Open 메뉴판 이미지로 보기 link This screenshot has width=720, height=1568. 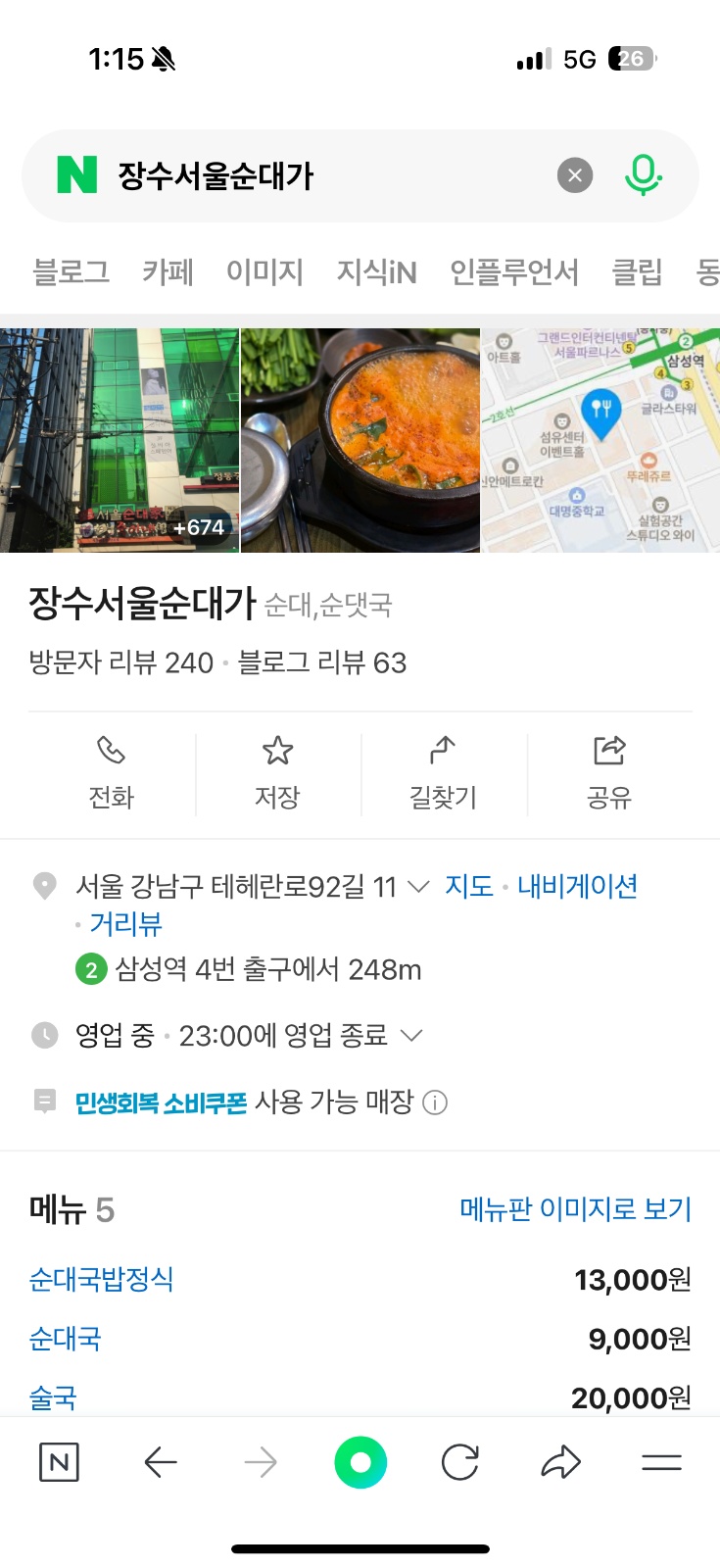click(x=575, y=1209)
